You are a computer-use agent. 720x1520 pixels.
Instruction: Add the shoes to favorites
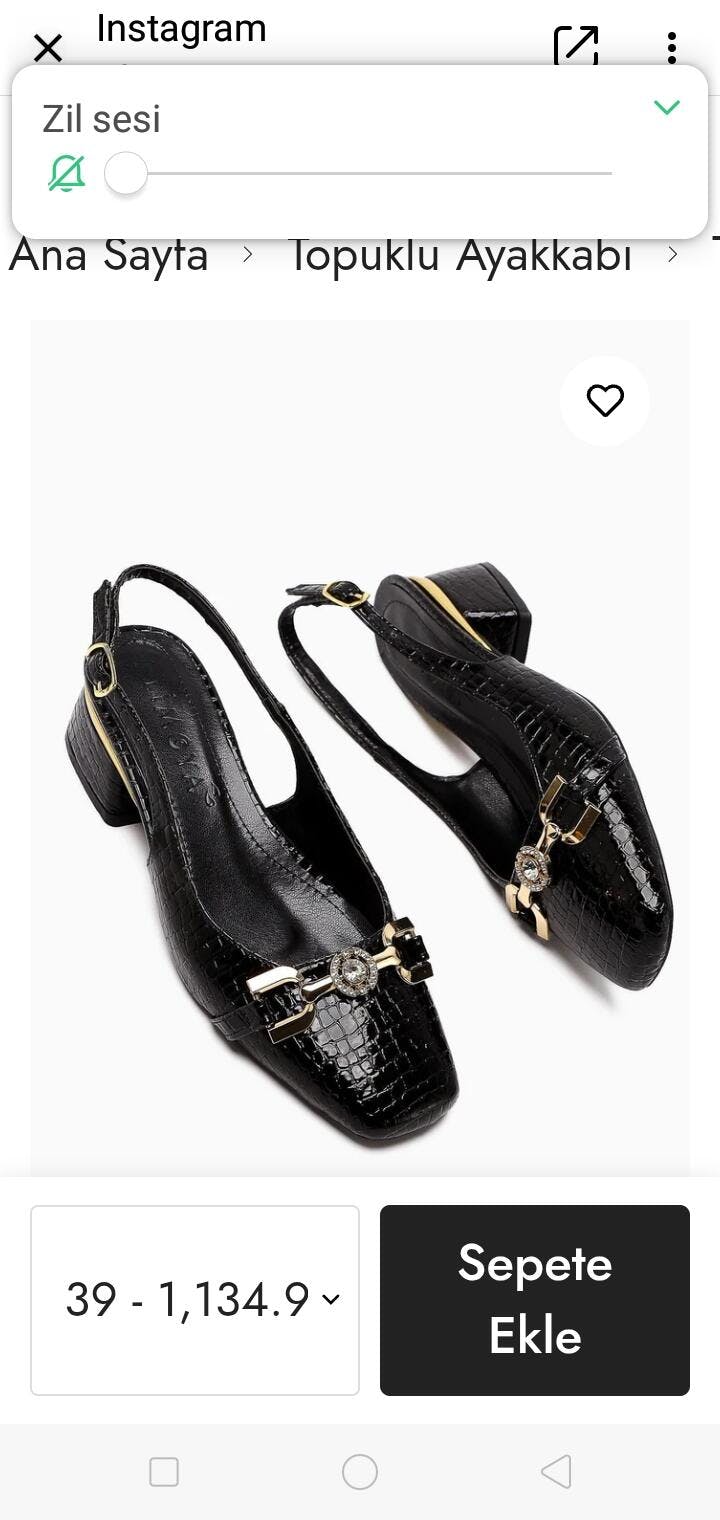(x=605, y=401)
